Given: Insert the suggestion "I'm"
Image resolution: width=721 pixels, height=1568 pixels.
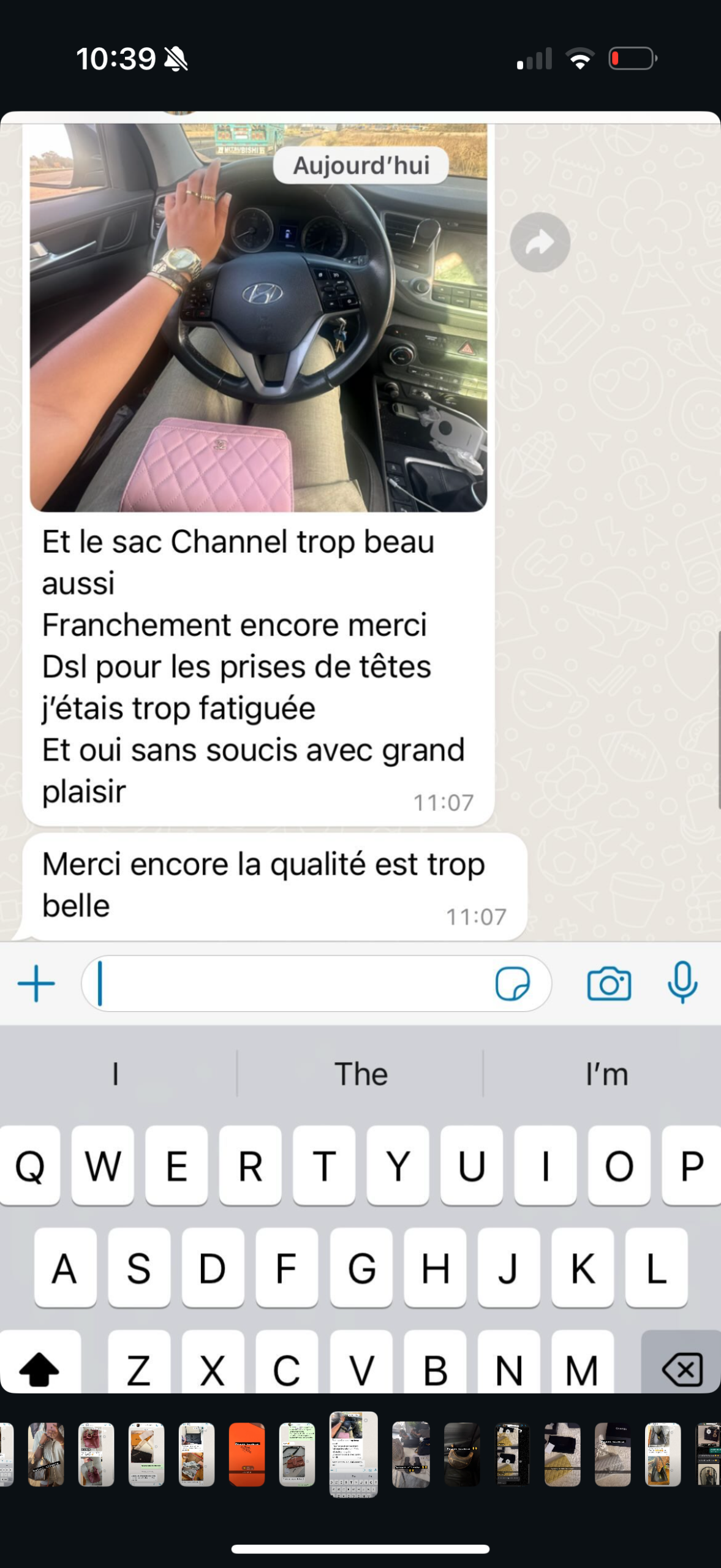Looking at the screenshot, I should [x=606, y=1074].
